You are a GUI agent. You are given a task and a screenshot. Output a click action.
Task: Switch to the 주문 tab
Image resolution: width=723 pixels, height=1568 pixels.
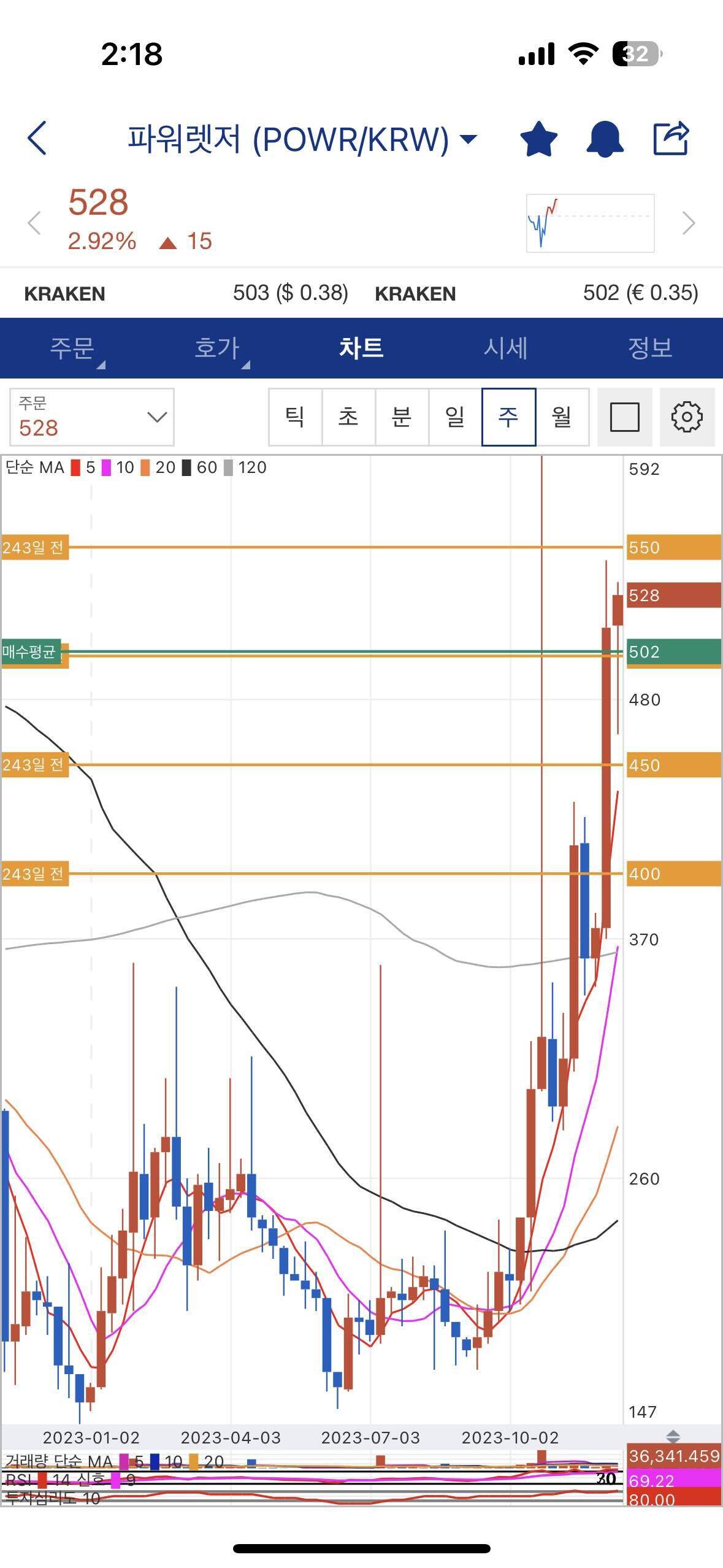point(72,348)
